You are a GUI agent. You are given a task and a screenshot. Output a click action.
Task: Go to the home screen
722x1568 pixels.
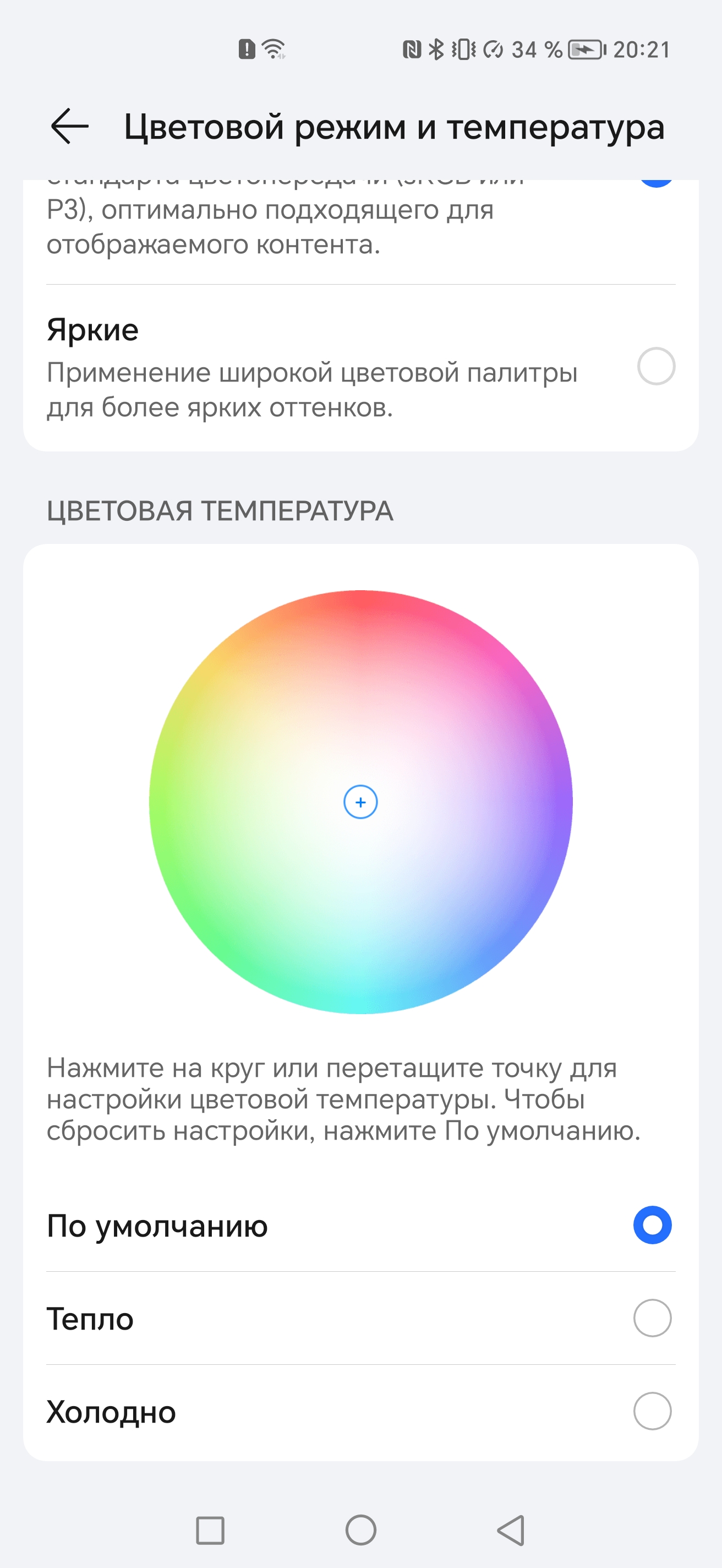coord(360,1530)
